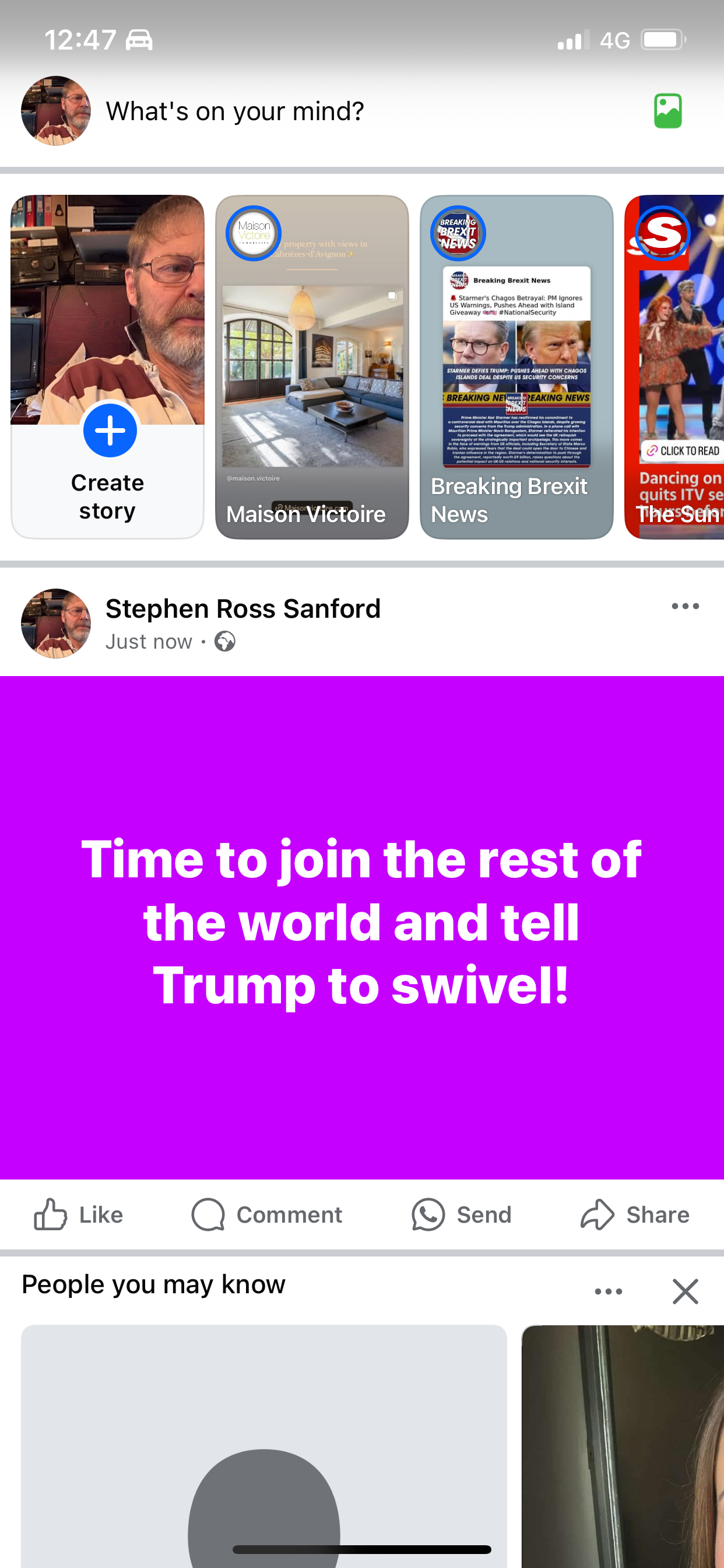Open the Breaking Brexit News story

click(516, 366)
